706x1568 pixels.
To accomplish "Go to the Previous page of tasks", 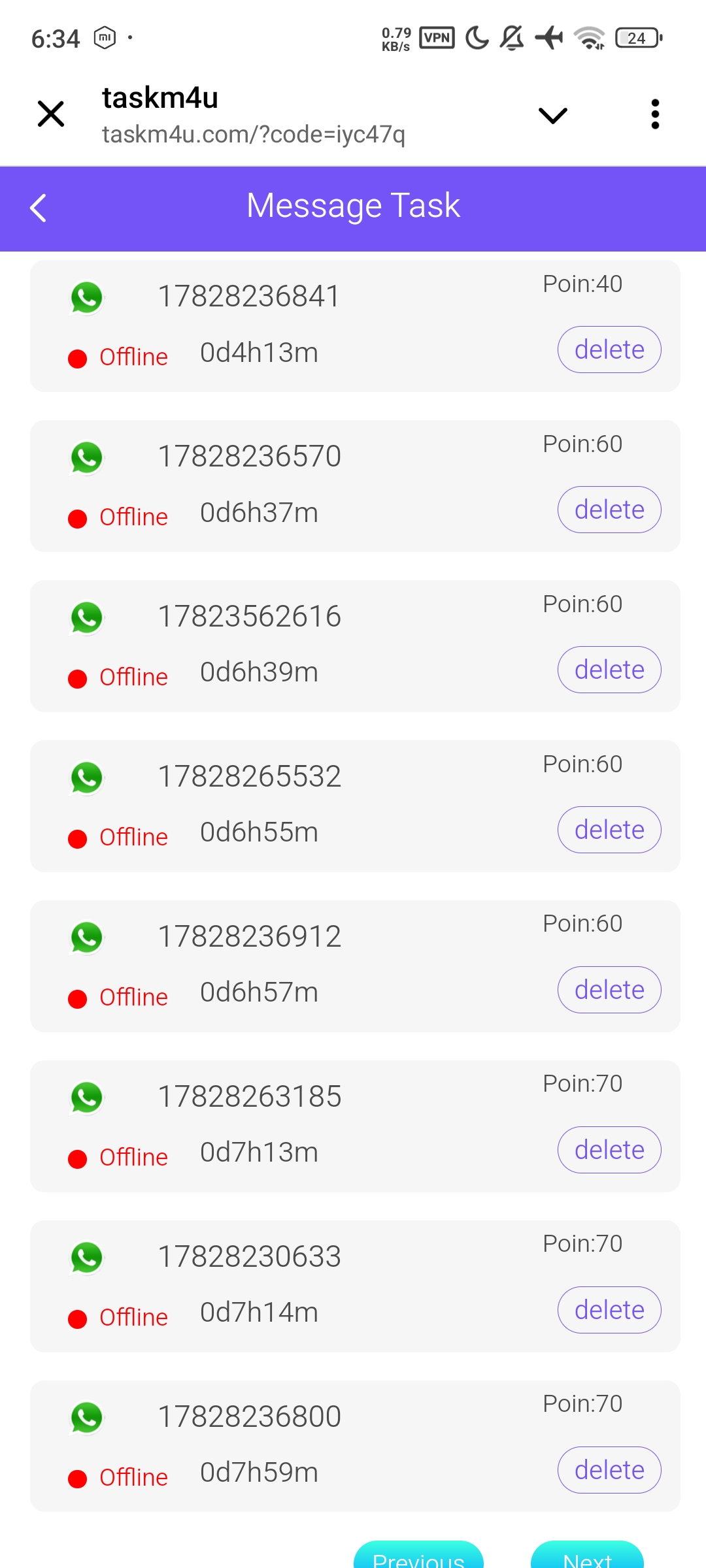I will click(x=418, y=1556).
